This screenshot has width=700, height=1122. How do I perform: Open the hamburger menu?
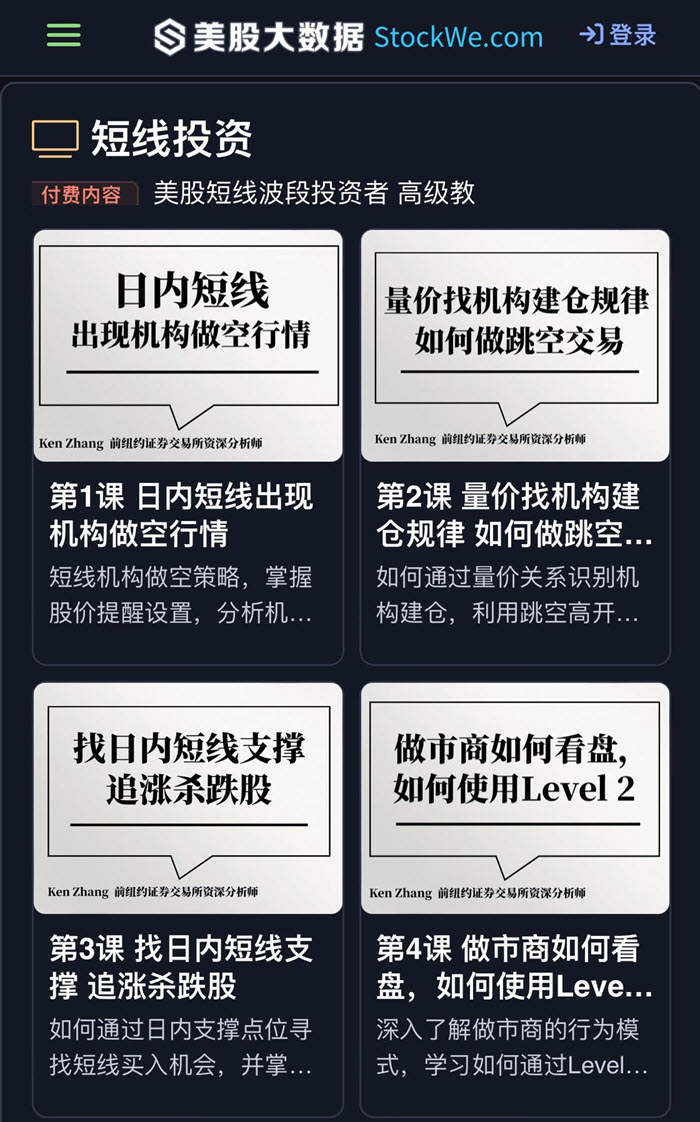point(64,36)
